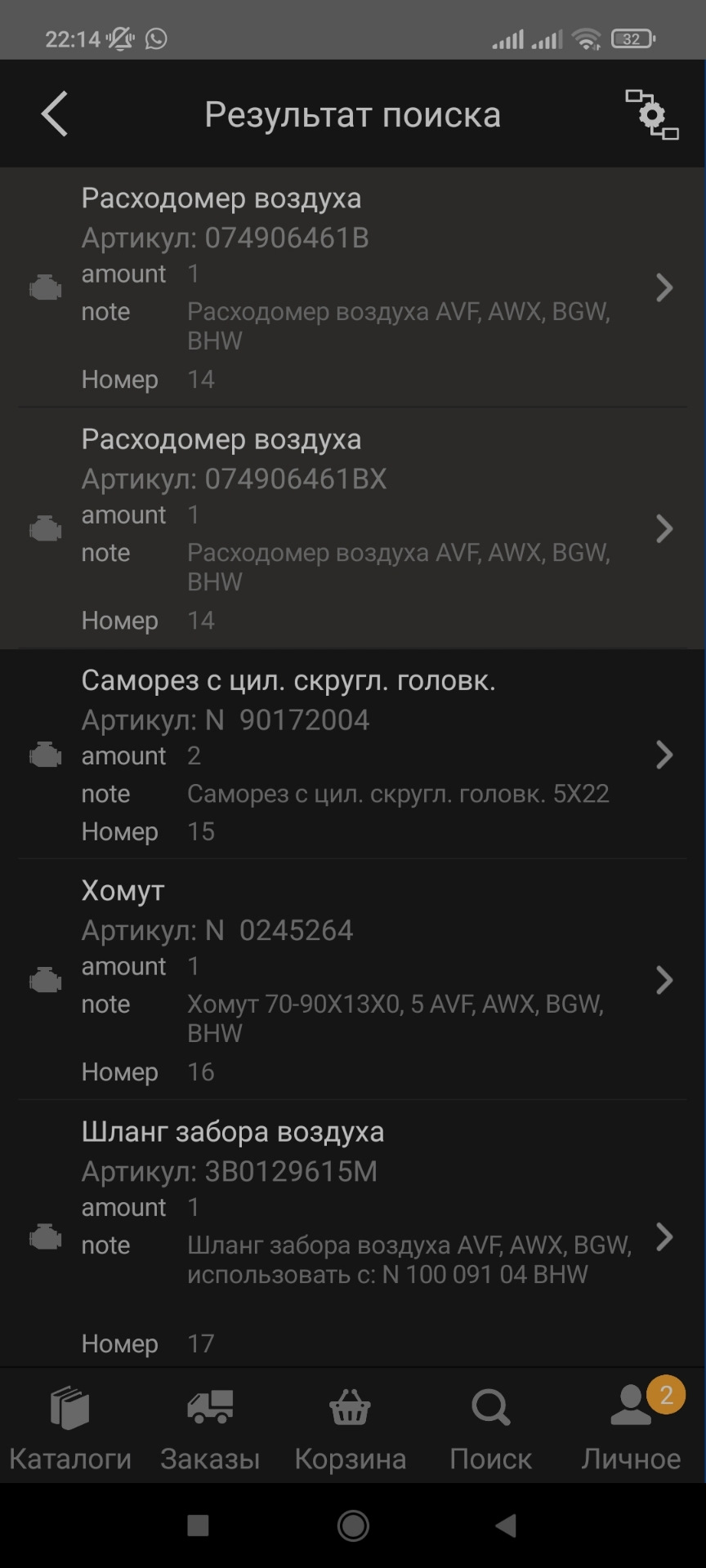Viewport: 706px width, 1568px height.
Task: Open the Корзина tab
Action: (351, 1427)
